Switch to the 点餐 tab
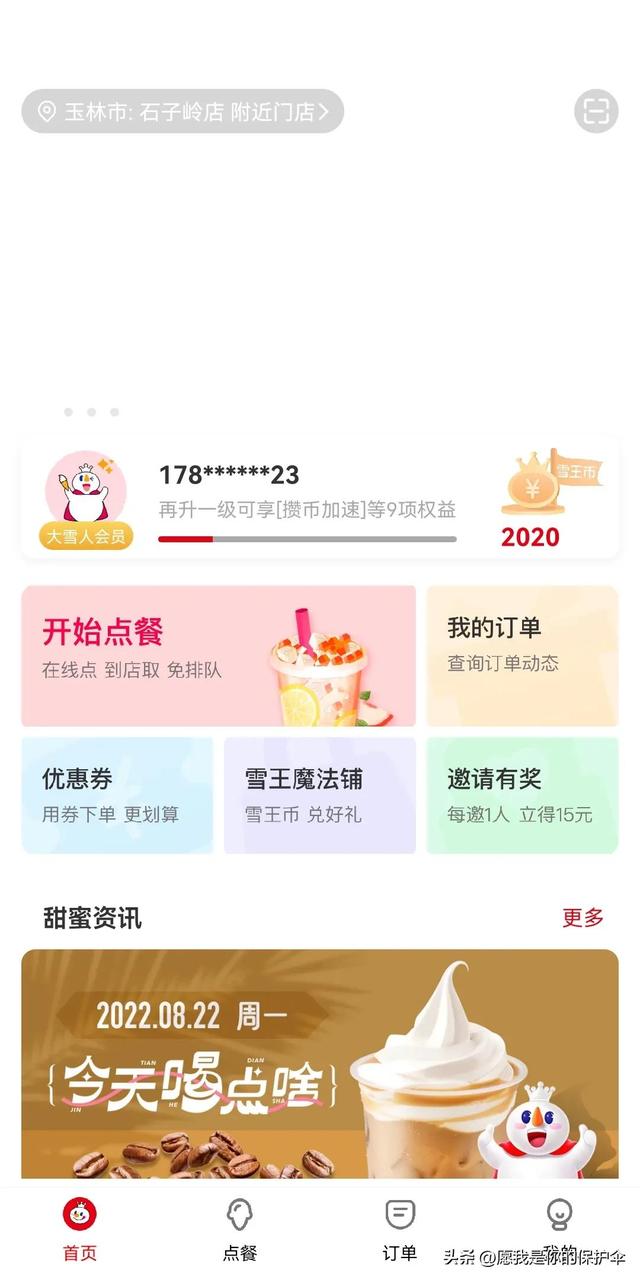The image size is (640, 1280). 239,1231
